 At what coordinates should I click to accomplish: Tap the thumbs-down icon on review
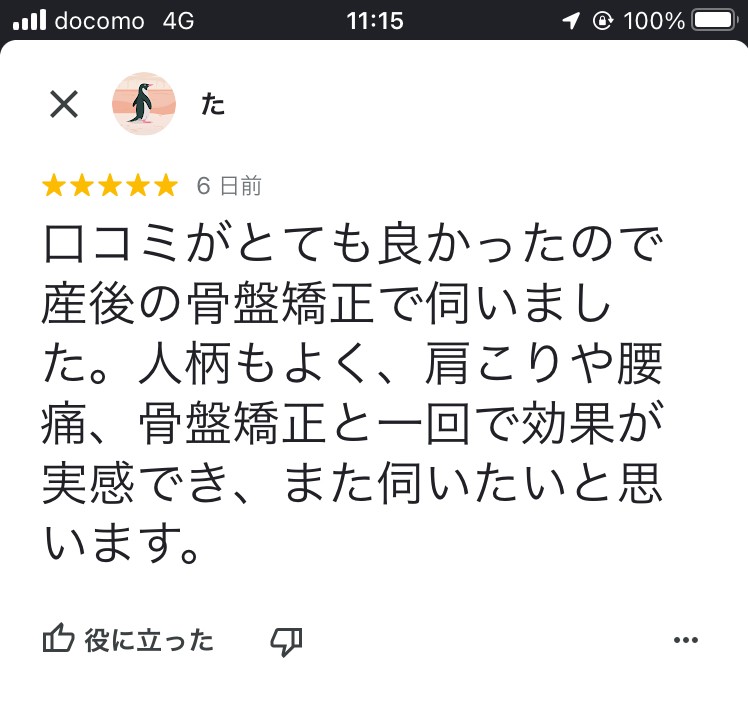click(x=287, y=641)
